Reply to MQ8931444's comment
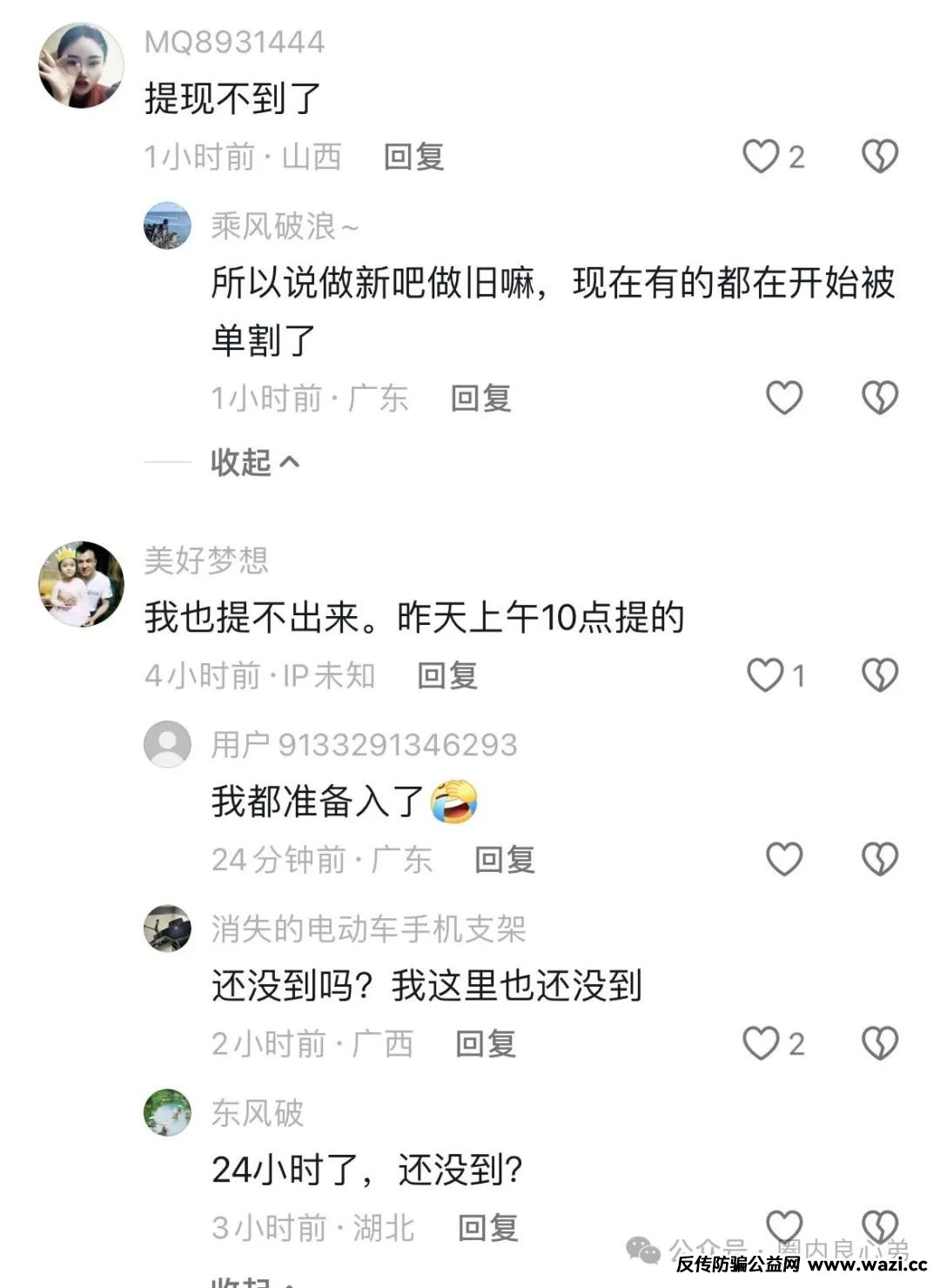Viewport: 940px width, 1288px height. (x=414, y=158)
